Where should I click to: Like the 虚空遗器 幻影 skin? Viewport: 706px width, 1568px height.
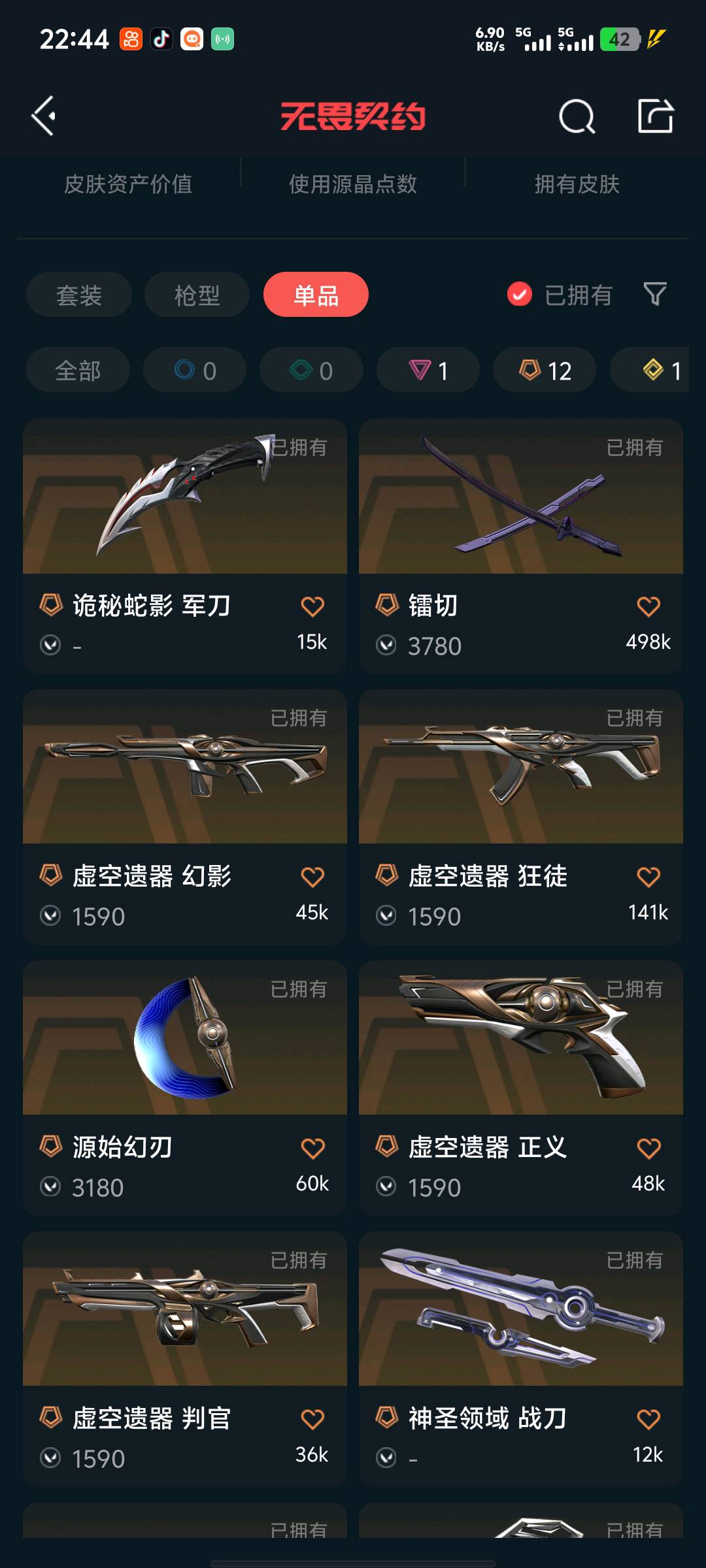[x=312, y=877]
